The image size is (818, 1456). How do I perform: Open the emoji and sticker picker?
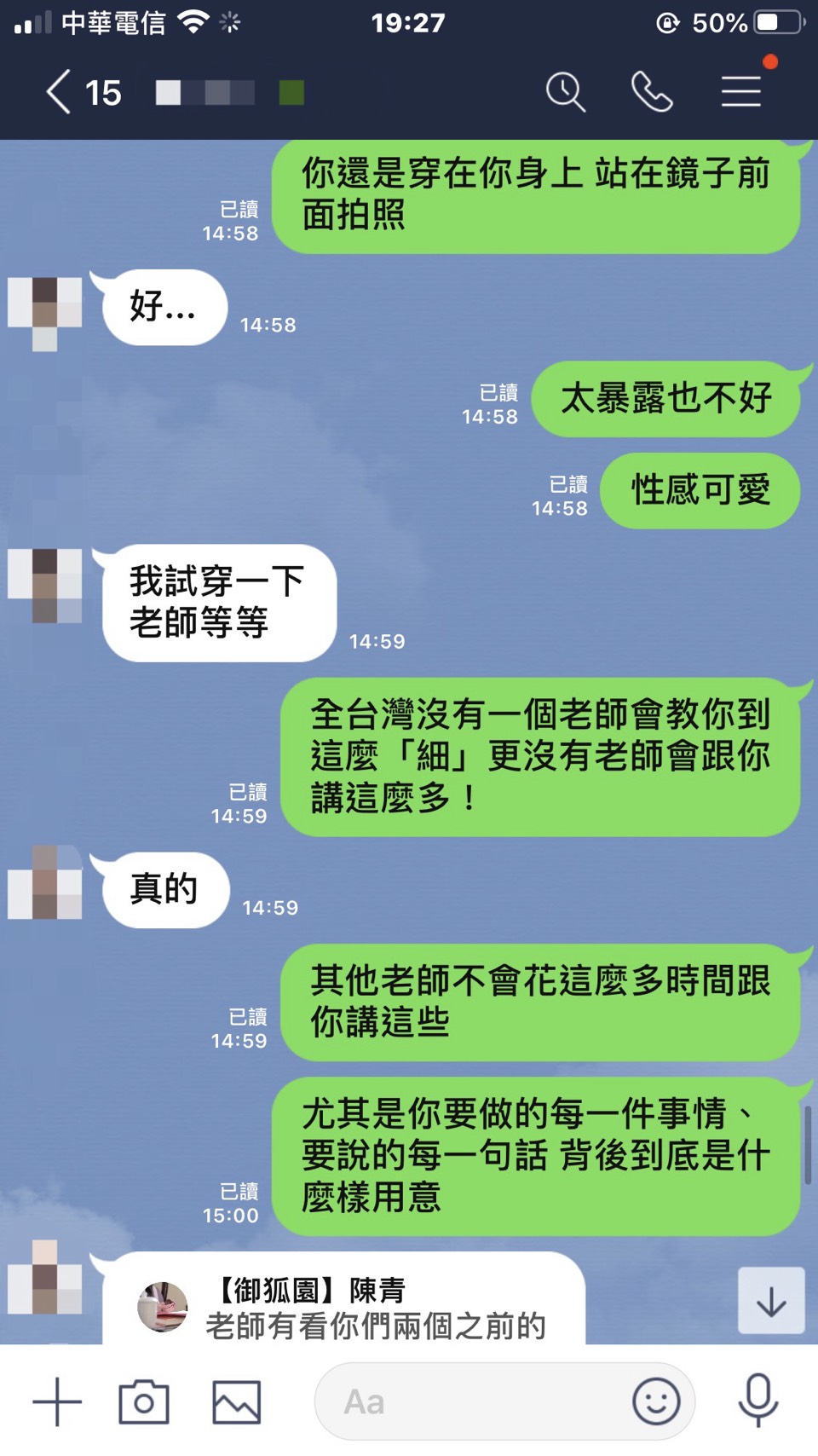(x=656, y=1401)
